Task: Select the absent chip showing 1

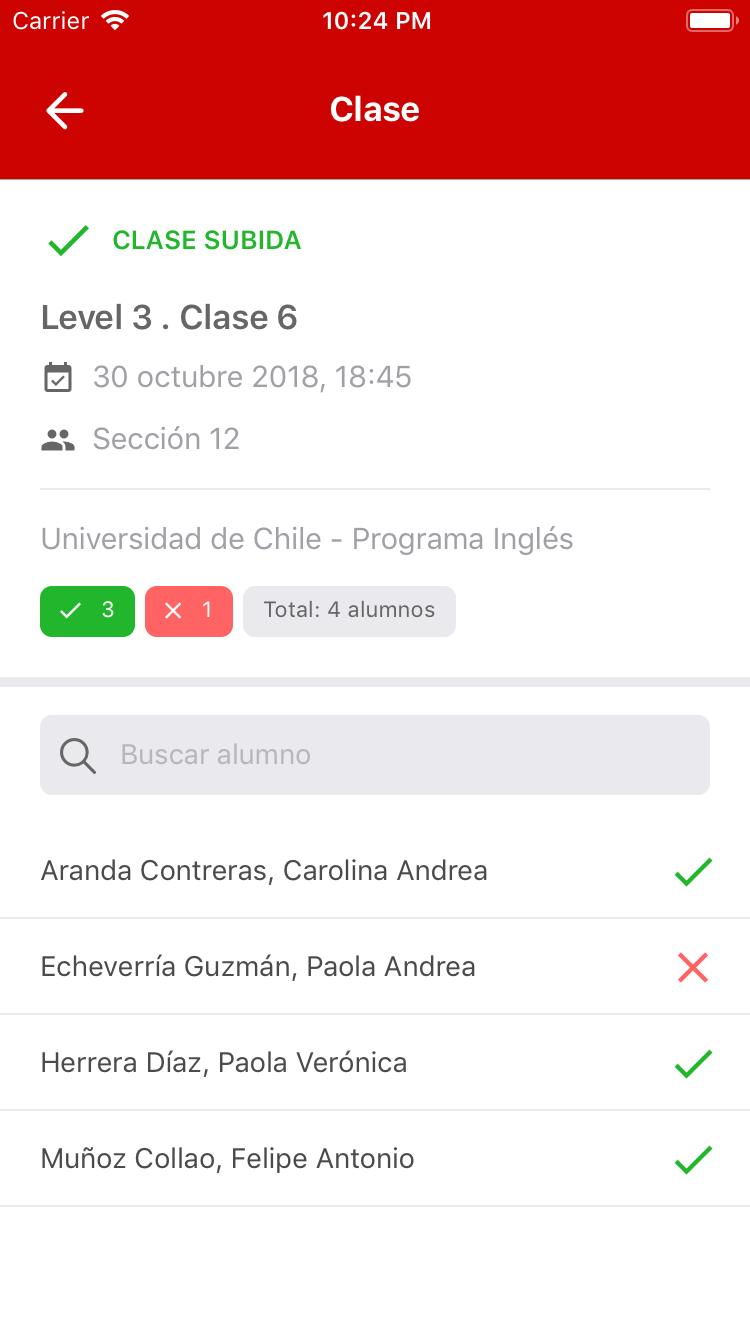Action: pos(189,611)
